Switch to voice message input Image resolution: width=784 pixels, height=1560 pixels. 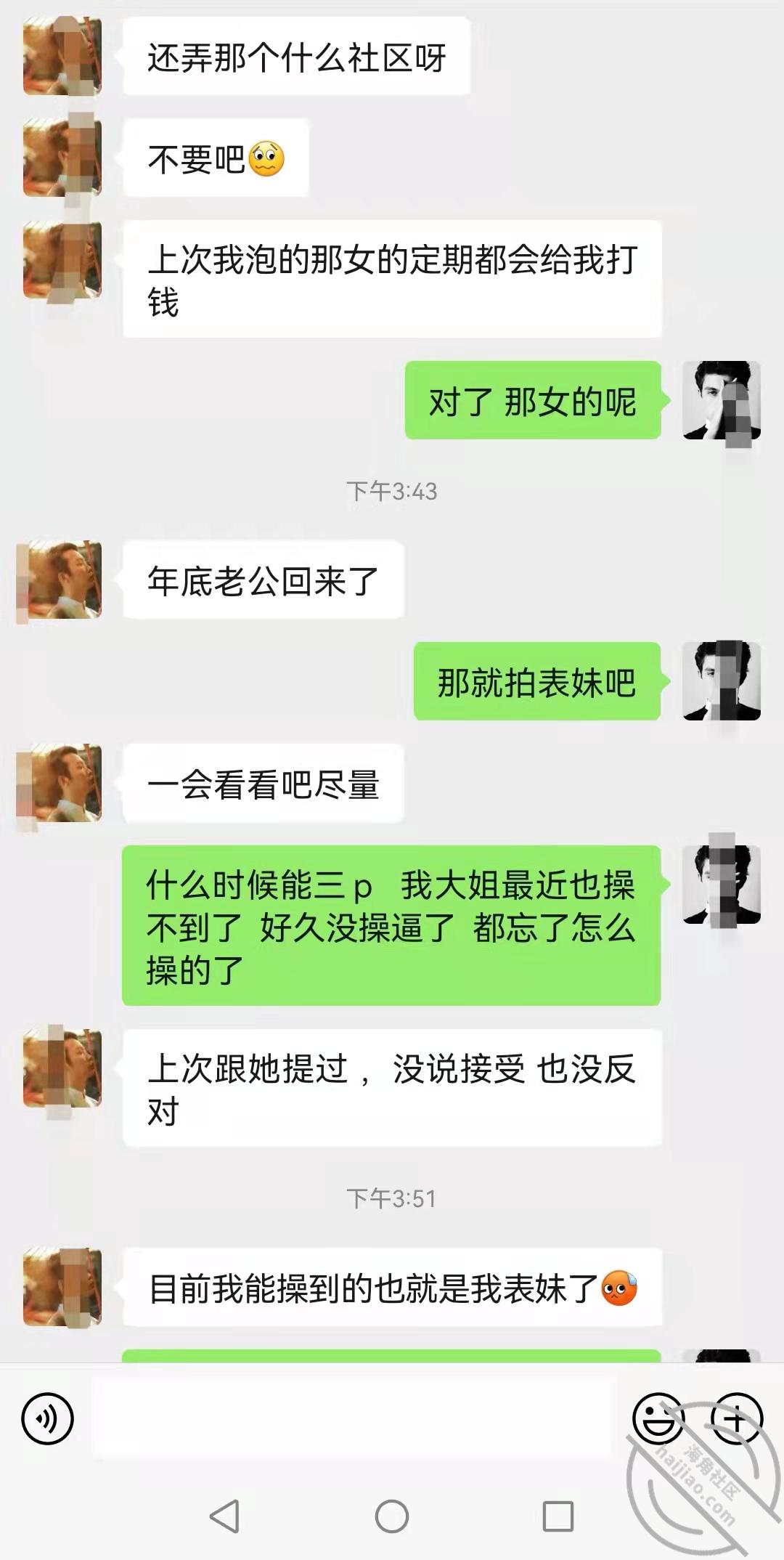tap(48, 1418)
